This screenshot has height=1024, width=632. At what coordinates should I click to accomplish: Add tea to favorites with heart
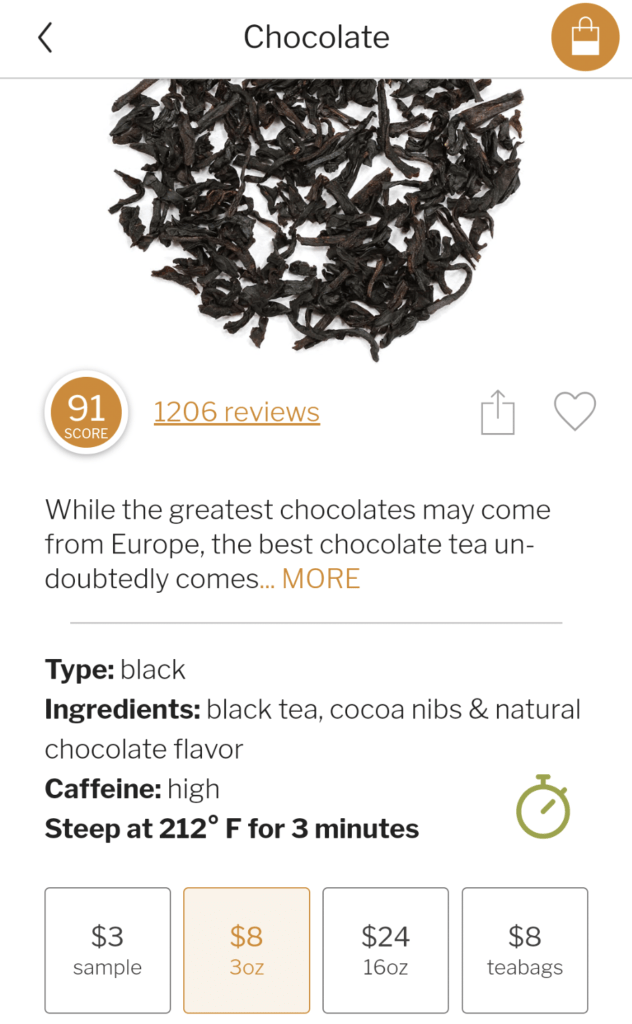point(575,411)
